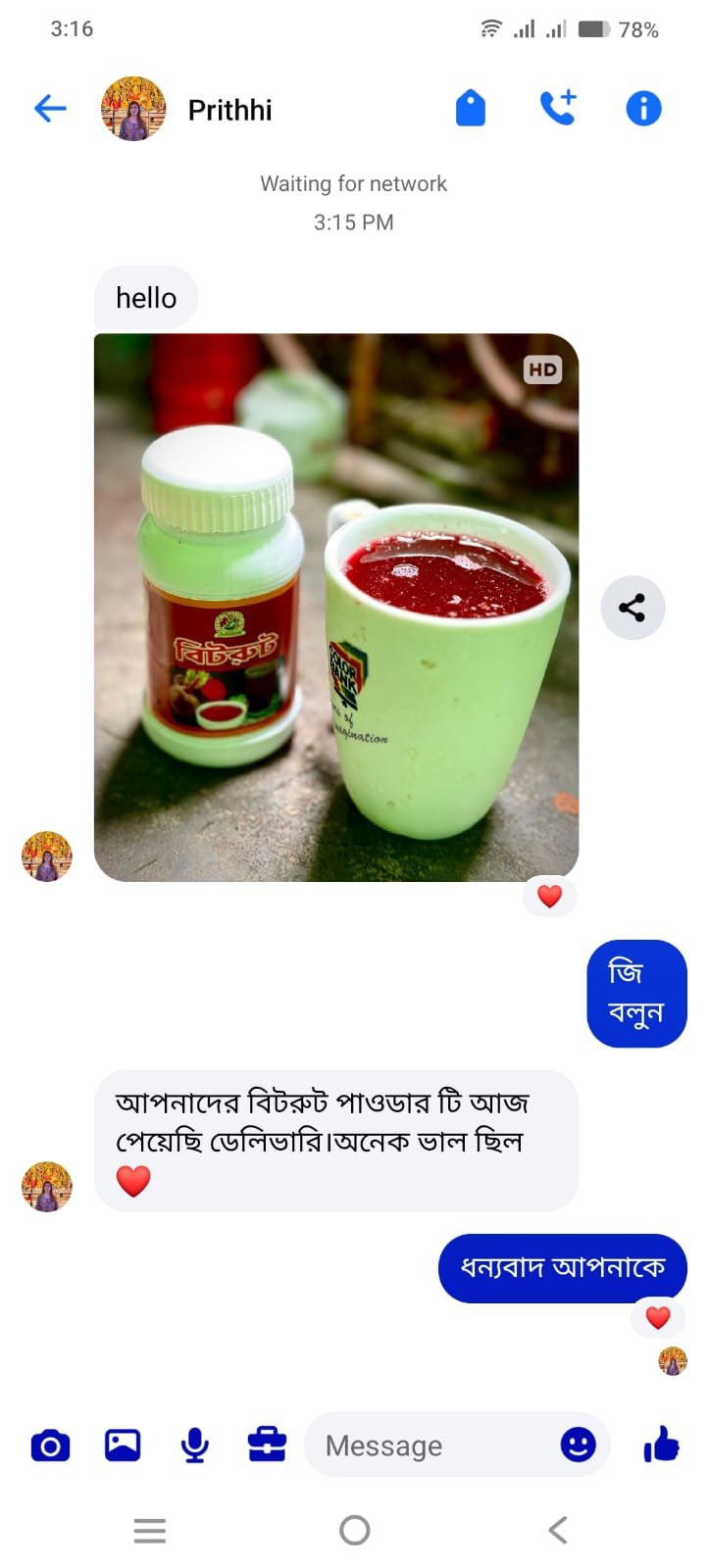Start a voice call with Prithhi
Image resolution: width=709 pixels, height=1568 pixels.
(558, 109)
